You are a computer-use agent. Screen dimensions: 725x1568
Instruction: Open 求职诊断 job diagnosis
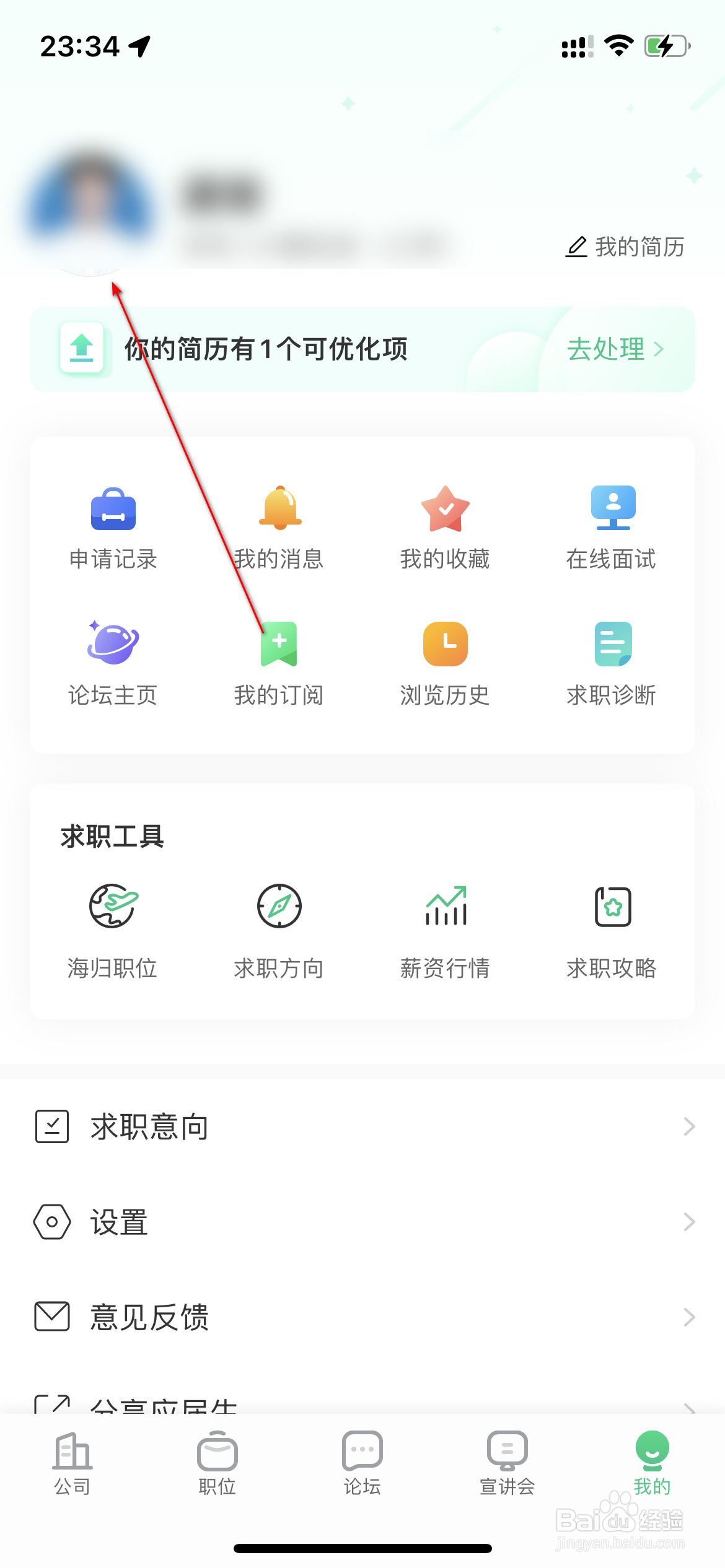[x=612, y=664]
